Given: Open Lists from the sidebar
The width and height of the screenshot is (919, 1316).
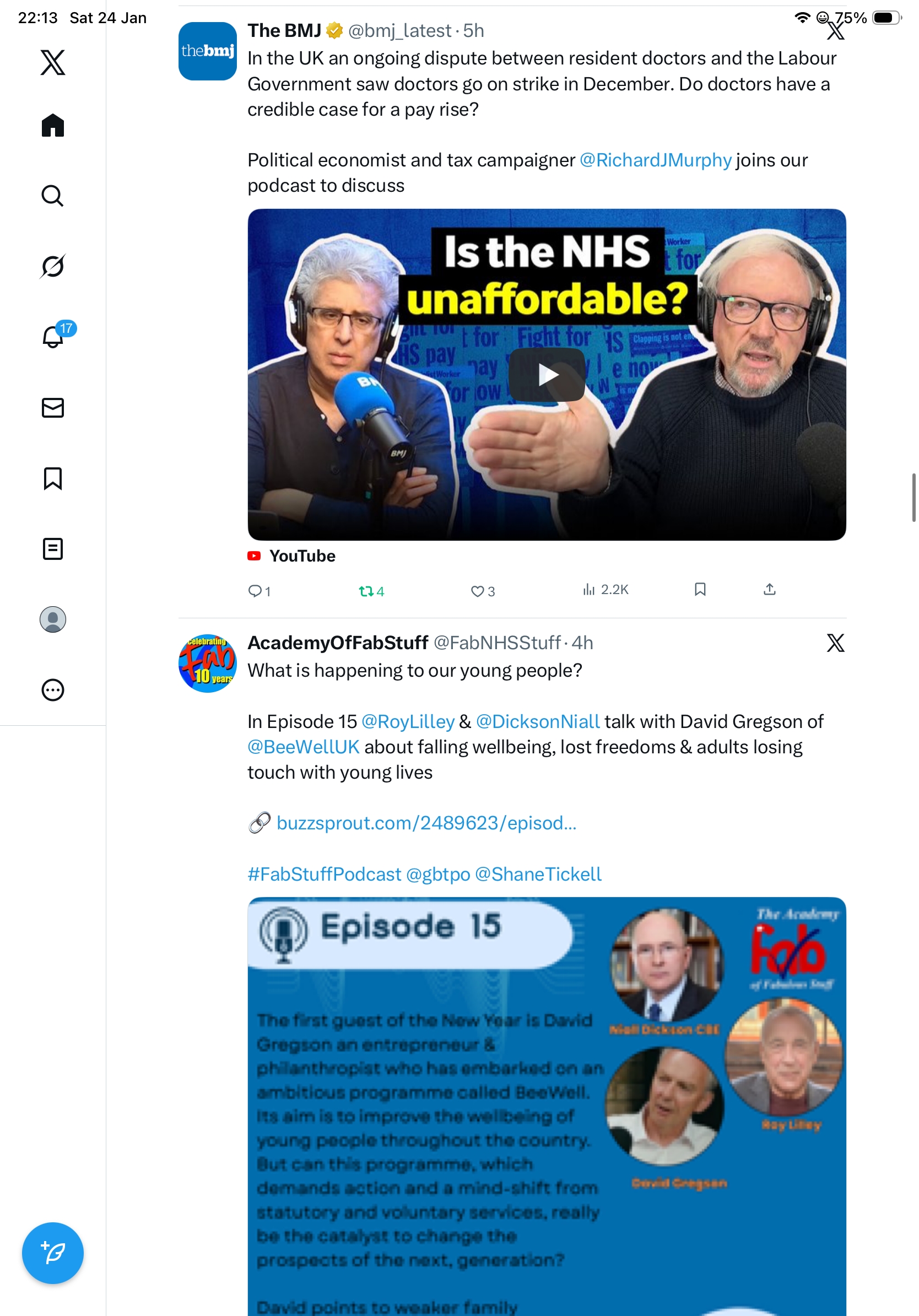Looking at the screenshot, I should coord(53,548).
